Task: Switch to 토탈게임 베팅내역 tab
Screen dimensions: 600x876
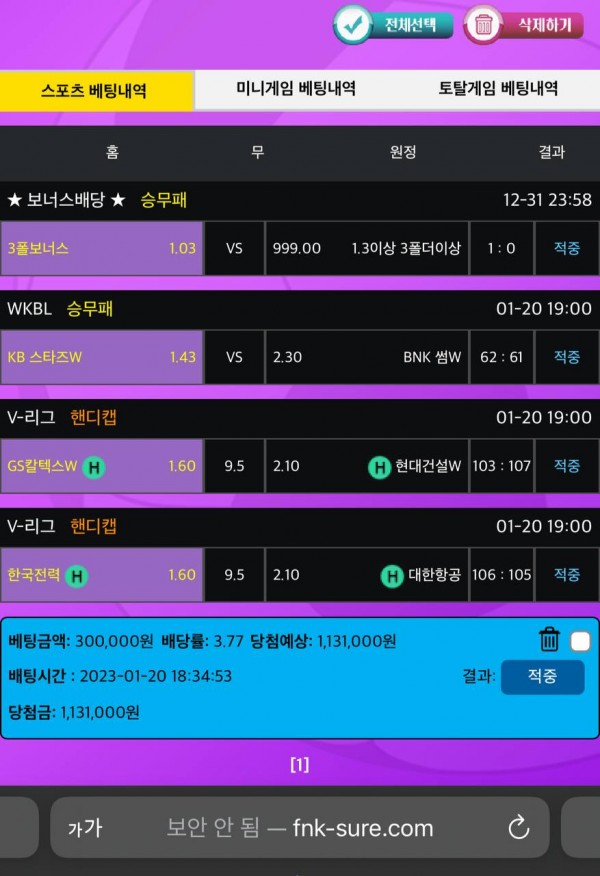Action: pos(498,89)
